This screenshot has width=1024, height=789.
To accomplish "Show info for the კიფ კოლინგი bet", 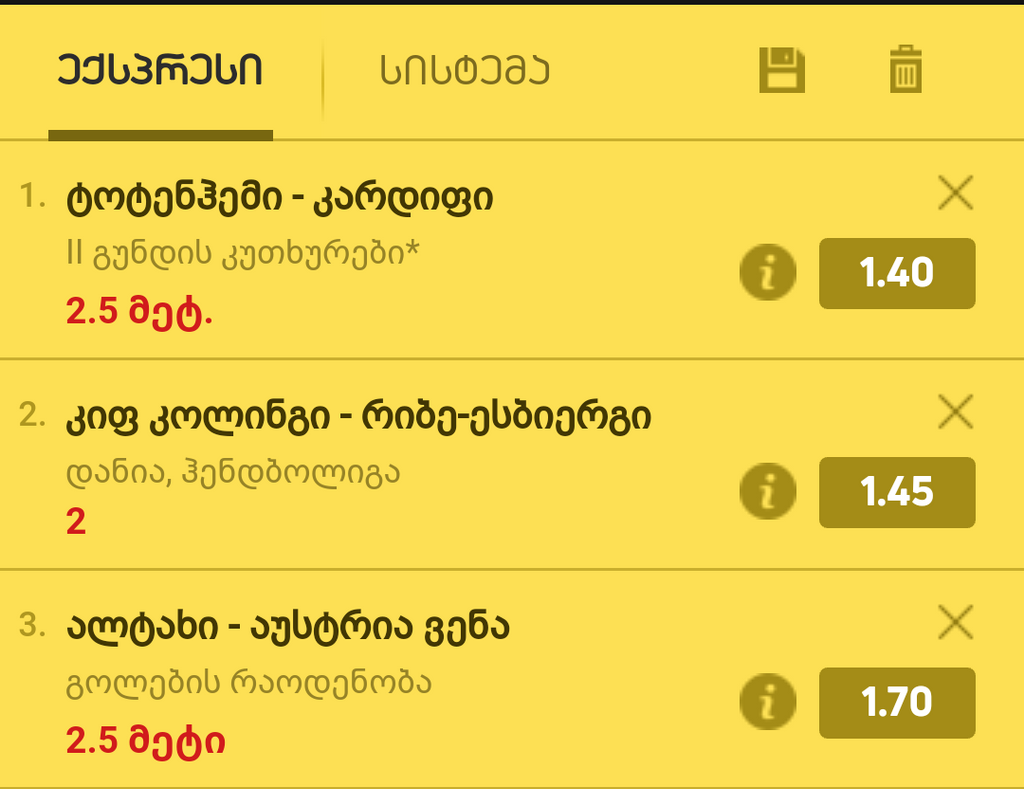I will (x=768, y=492).
